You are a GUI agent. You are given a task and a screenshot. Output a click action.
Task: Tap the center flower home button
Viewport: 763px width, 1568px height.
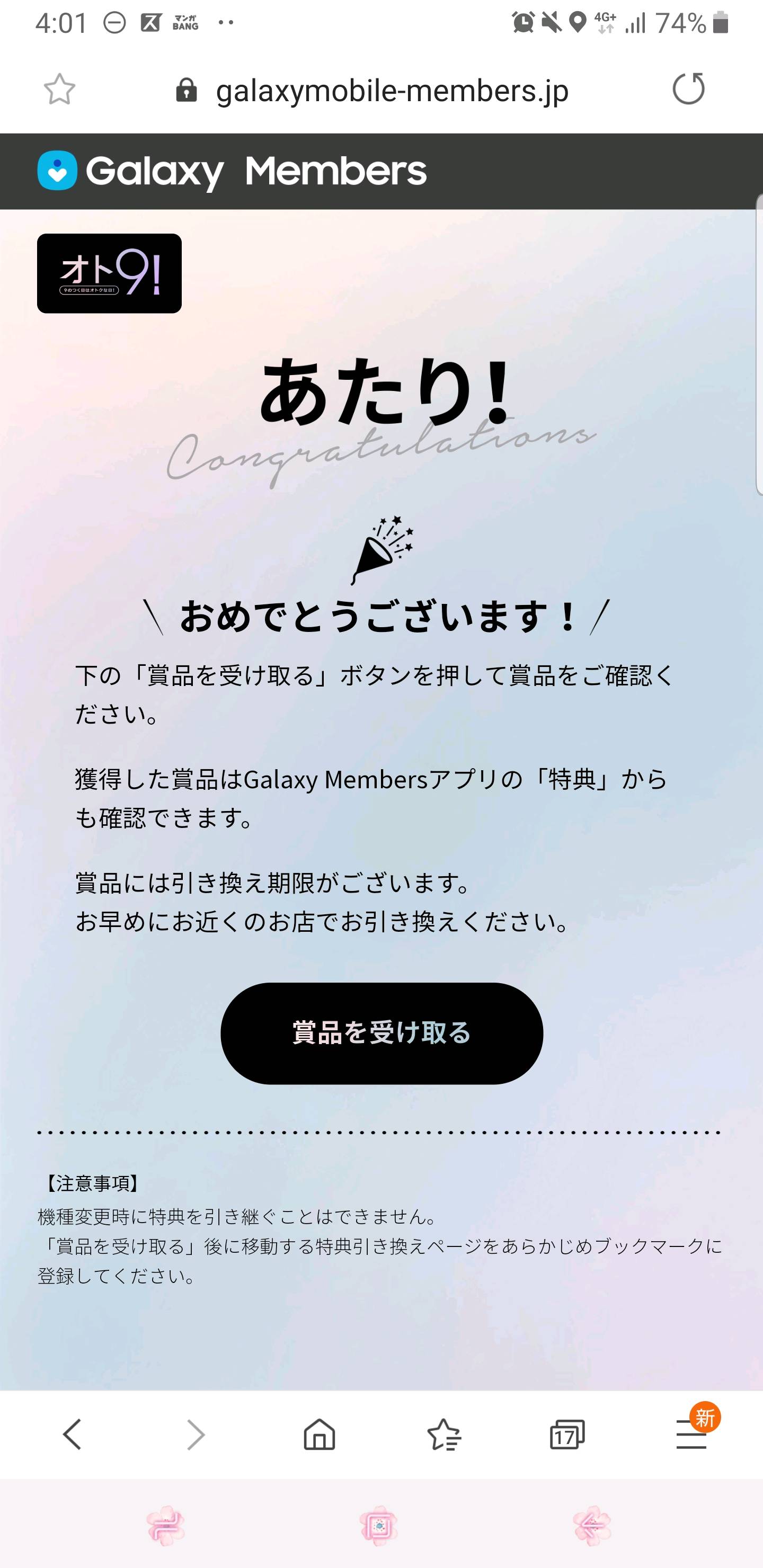(x=379, y=1526)
